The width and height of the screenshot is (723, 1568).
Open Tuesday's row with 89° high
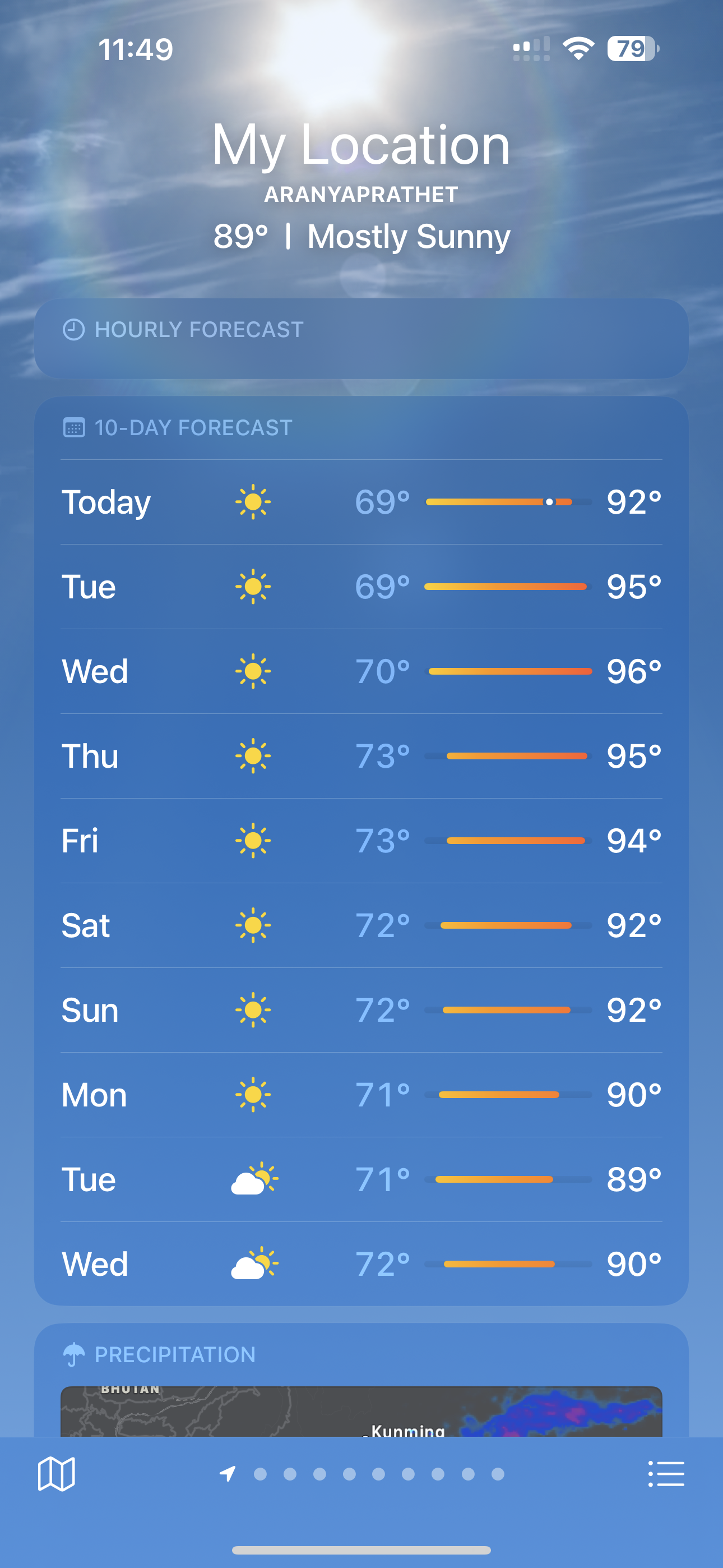(361, 1179)
